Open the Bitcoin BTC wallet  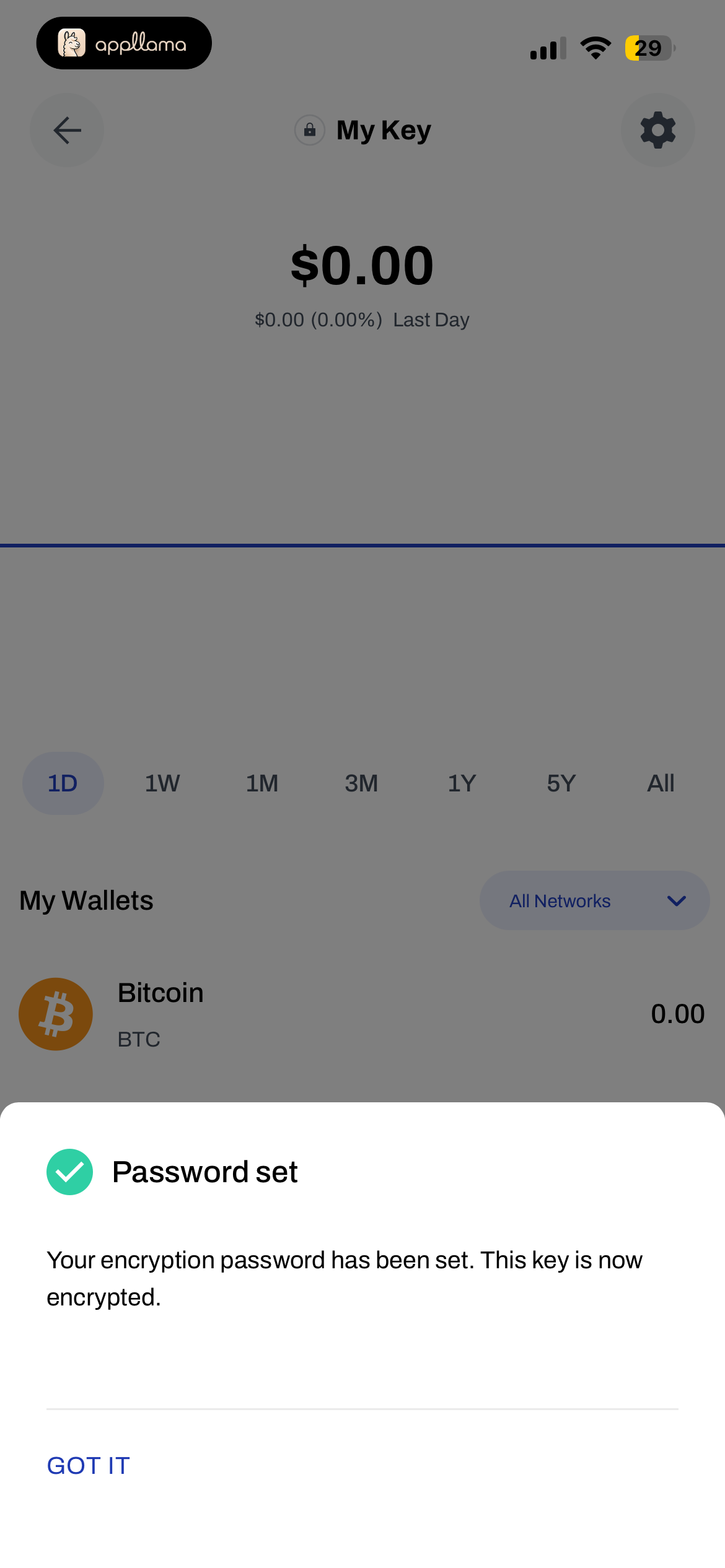pos(362,1014)
